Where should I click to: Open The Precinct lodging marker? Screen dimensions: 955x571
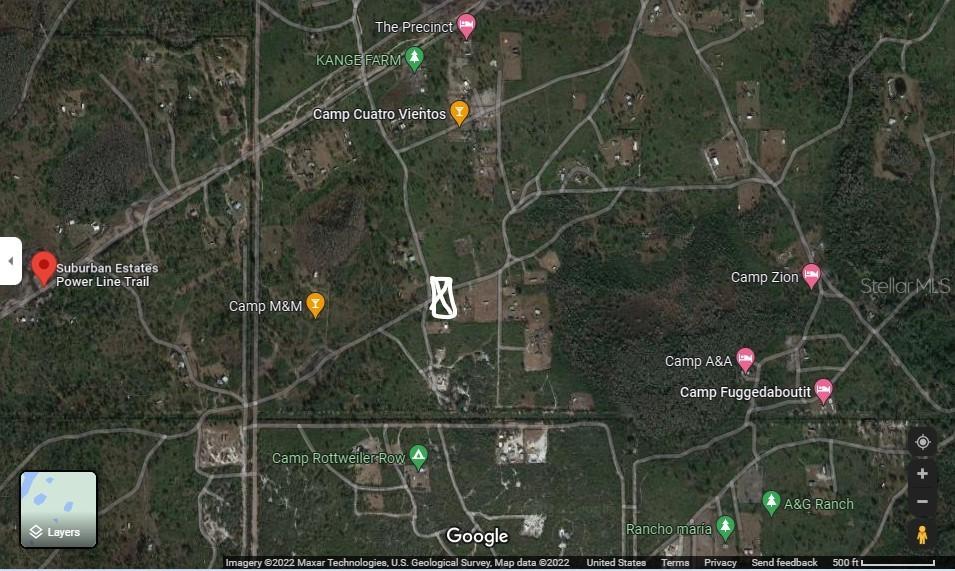[466, 26]
